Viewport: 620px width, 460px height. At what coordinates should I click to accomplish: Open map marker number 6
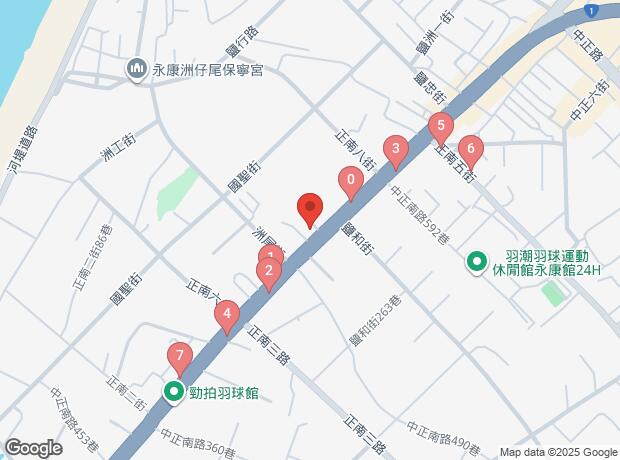point(470,149)
